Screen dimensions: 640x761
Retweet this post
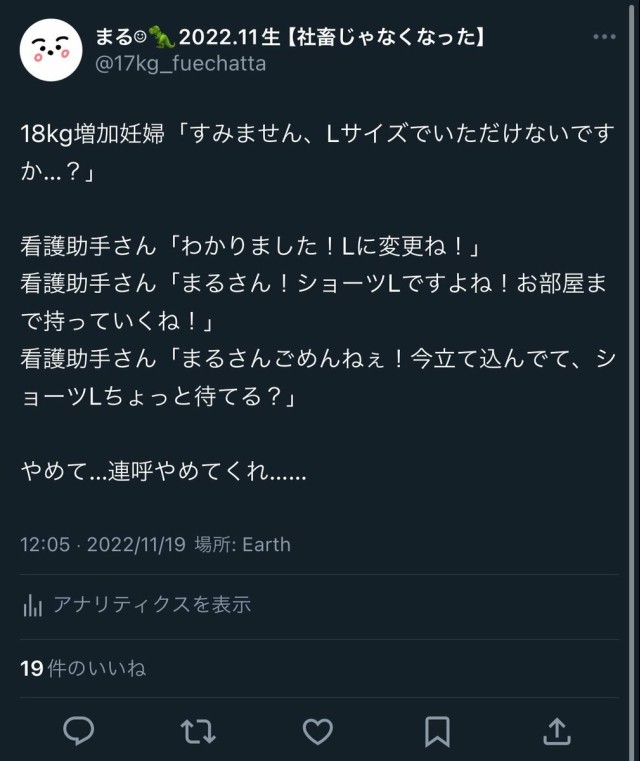point(198,731)
